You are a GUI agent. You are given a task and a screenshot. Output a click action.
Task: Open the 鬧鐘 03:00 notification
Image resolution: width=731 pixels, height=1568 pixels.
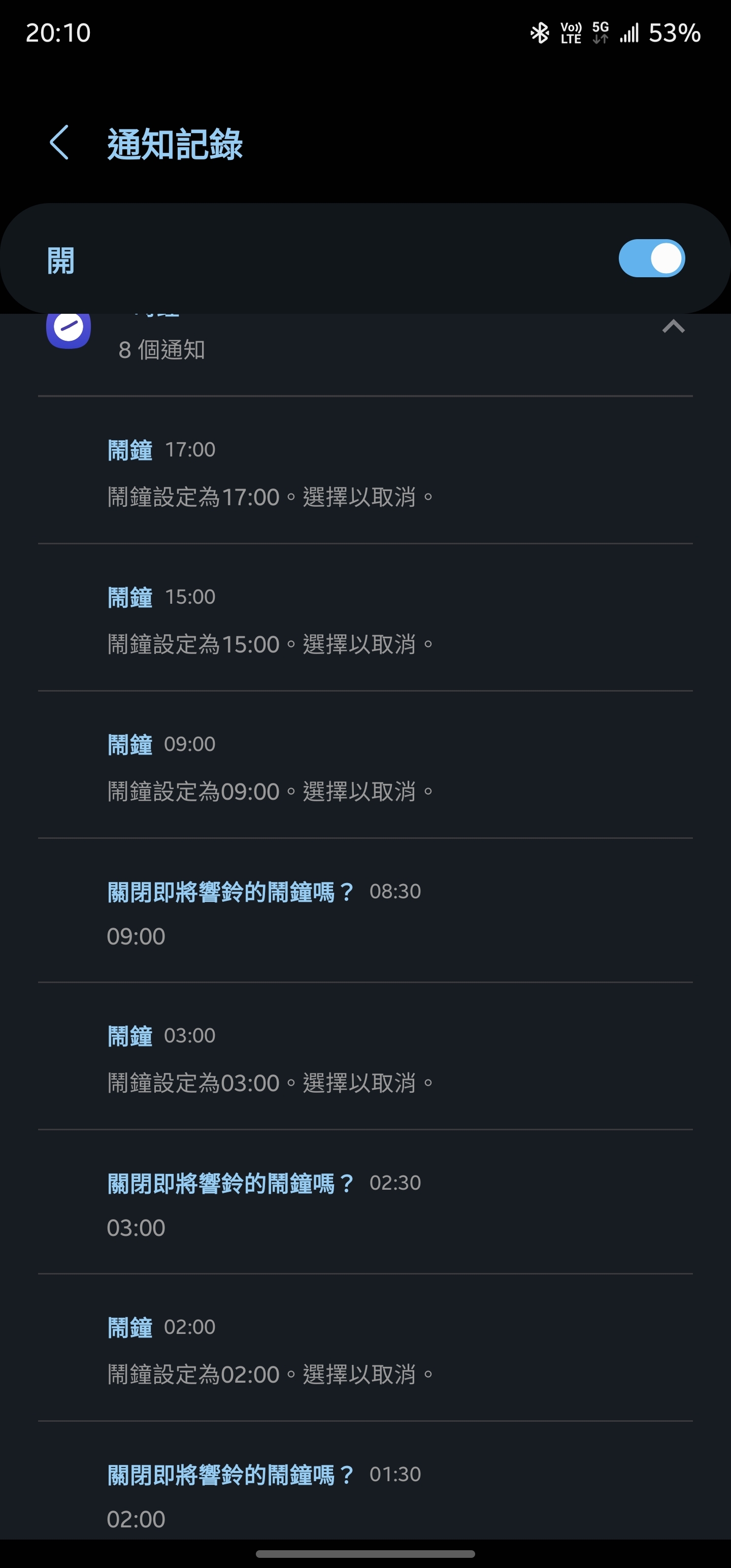tap(365, 1057)
